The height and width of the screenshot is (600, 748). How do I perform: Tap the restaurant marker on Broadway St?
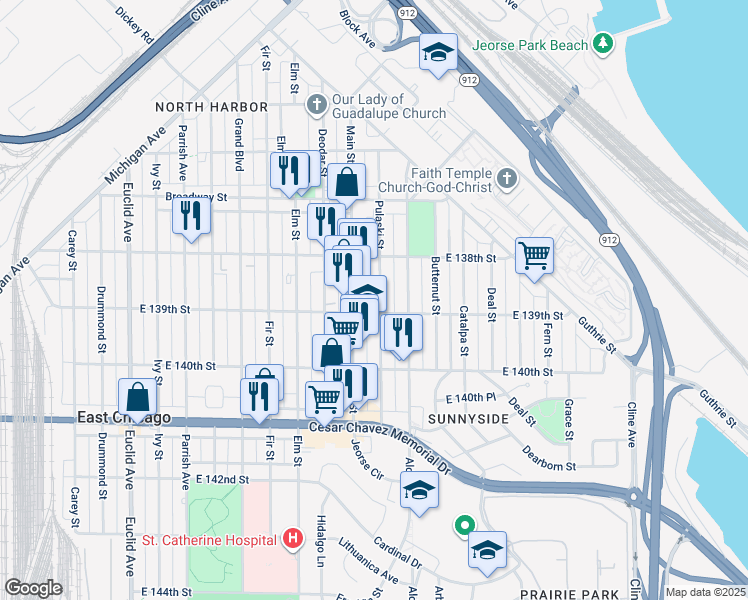tap(191, 216)
